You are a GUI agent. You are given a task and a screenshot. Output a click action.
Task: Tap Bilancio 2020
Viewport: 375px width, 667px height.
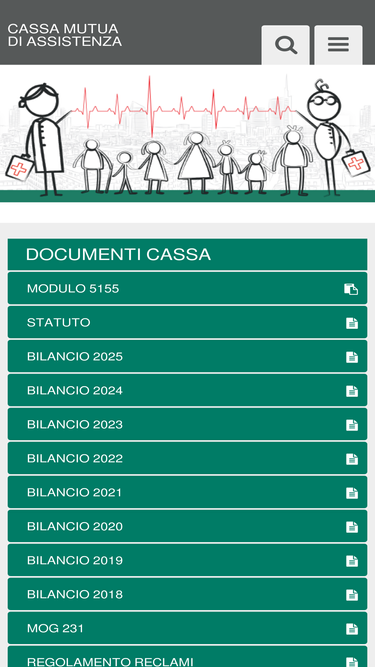click(188, 527)
